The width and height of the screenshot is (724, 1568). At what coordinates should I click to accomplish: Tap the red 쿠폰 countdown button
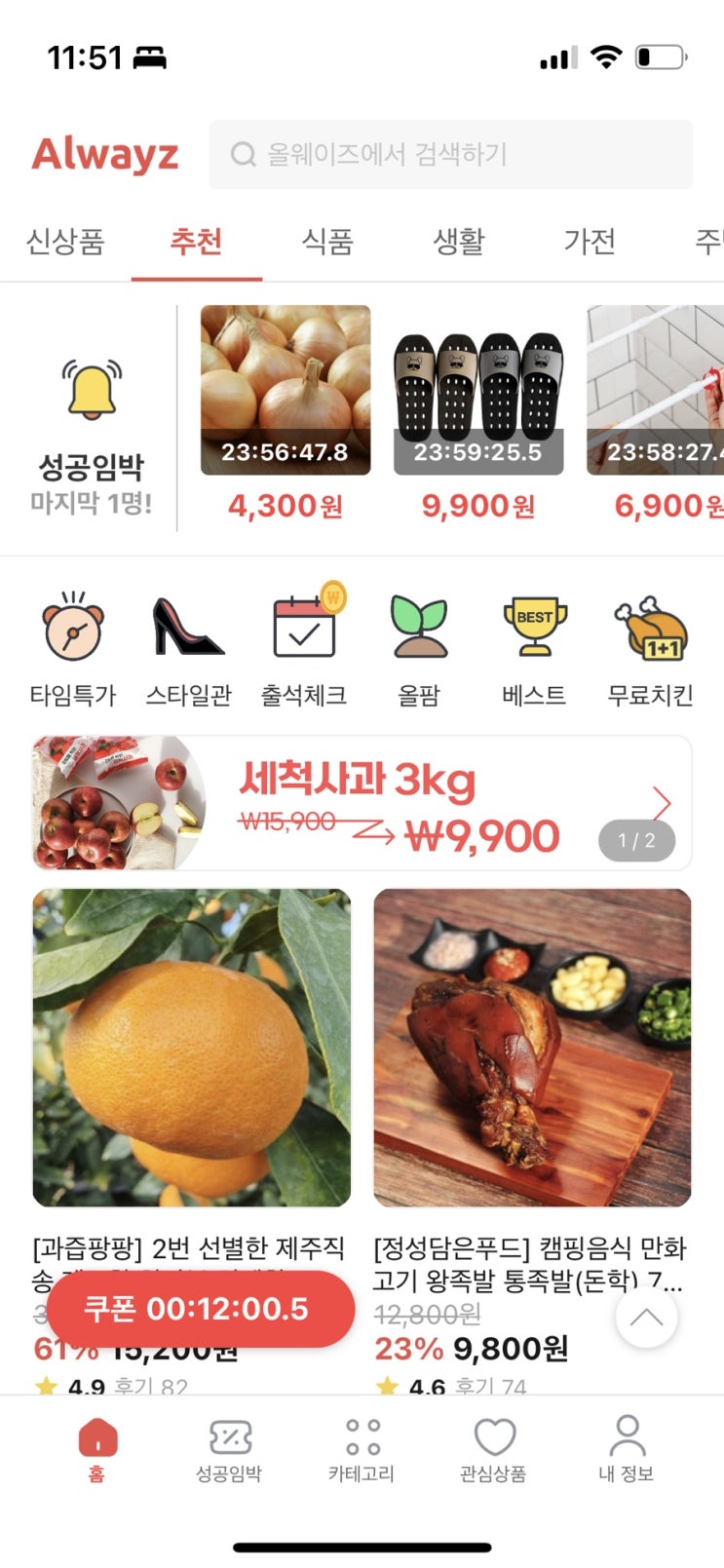pos(200,1309)
